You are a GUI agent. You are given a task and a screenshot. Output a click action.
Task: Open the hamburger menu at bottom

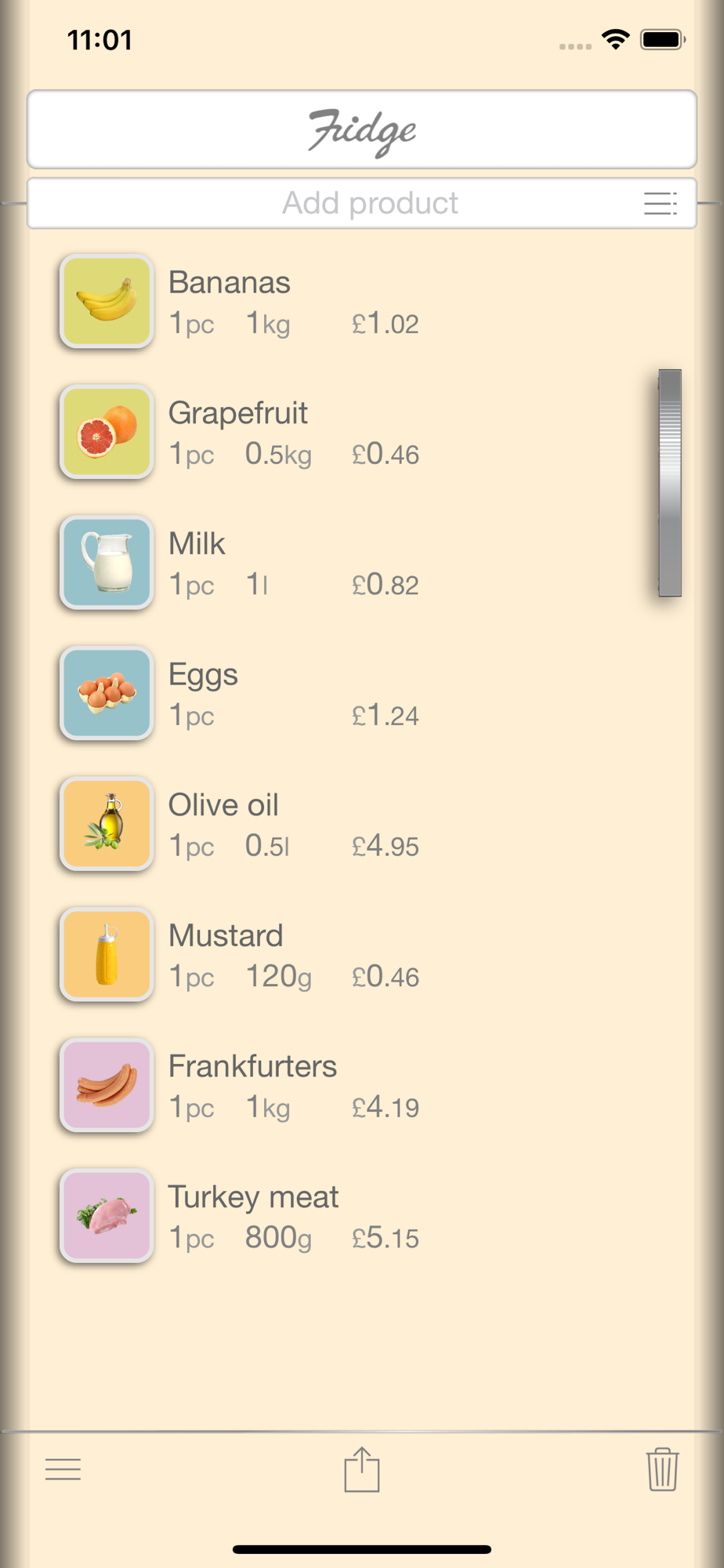[63, 1469]
